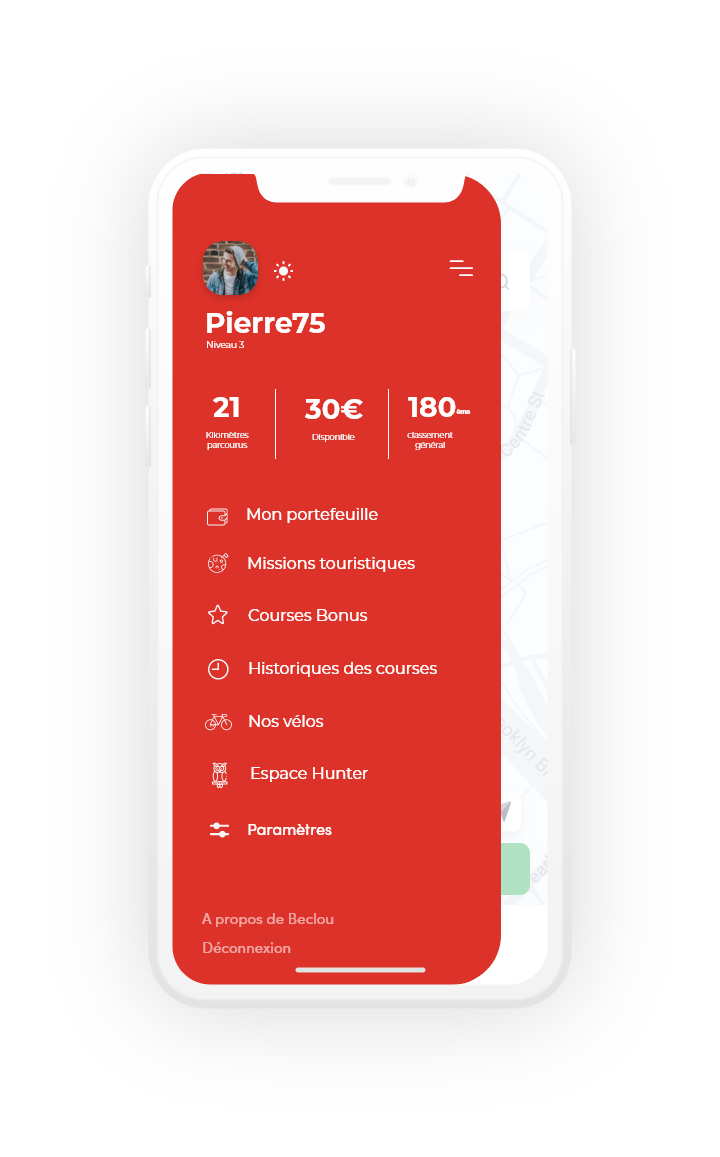Screen dimensions: 720x1157
Task: Enter Espace Hunter
Action: 308,774
